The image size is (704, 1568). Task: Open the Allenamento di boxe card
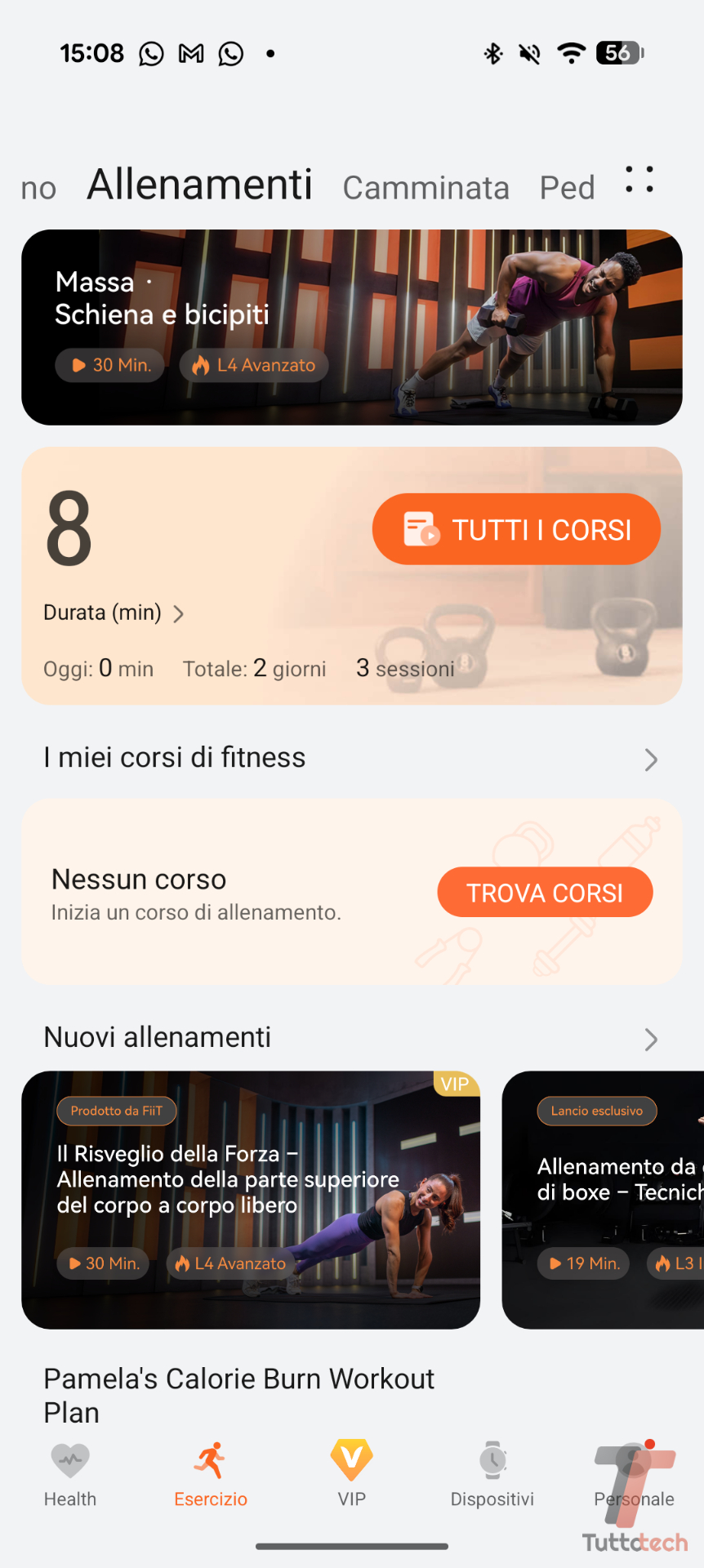pos(604,1199)
